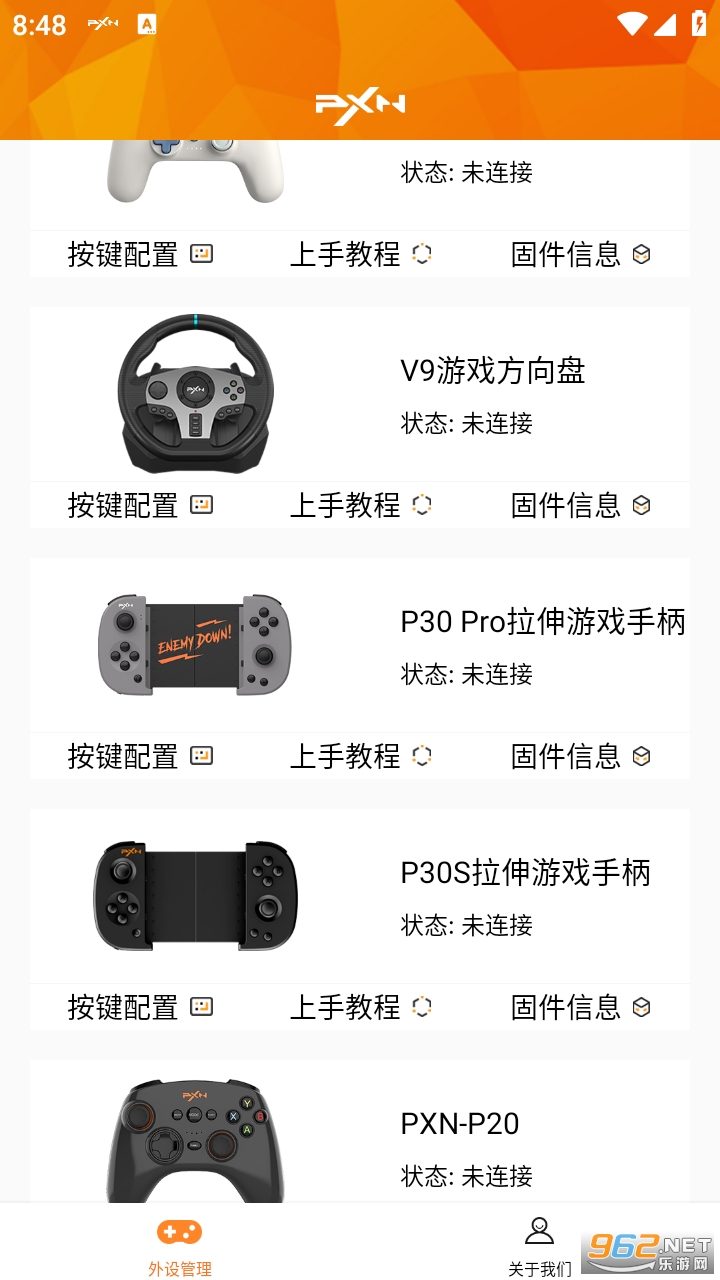The image size is (720, 1280).
Task: Select the V9游戏方向盘 device card
Action: [x=360, y=395]
